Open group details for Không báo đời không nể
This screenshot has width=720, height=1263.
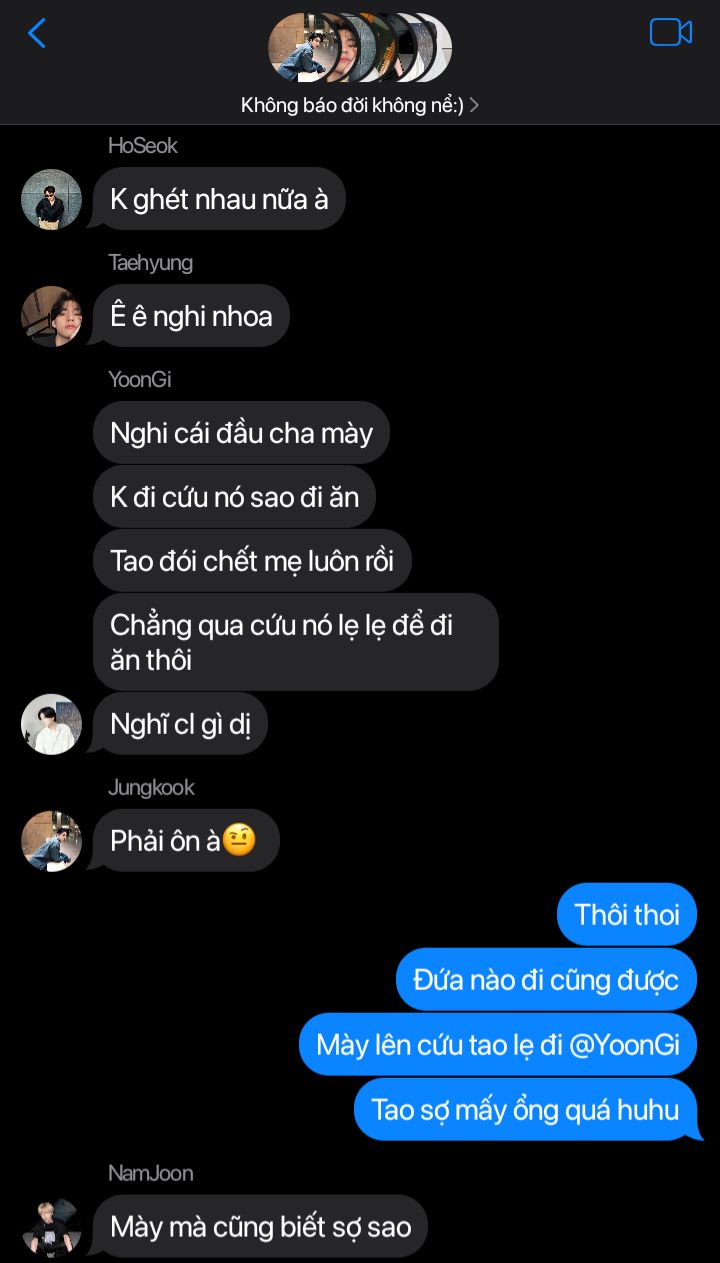[x=360, y=105]
